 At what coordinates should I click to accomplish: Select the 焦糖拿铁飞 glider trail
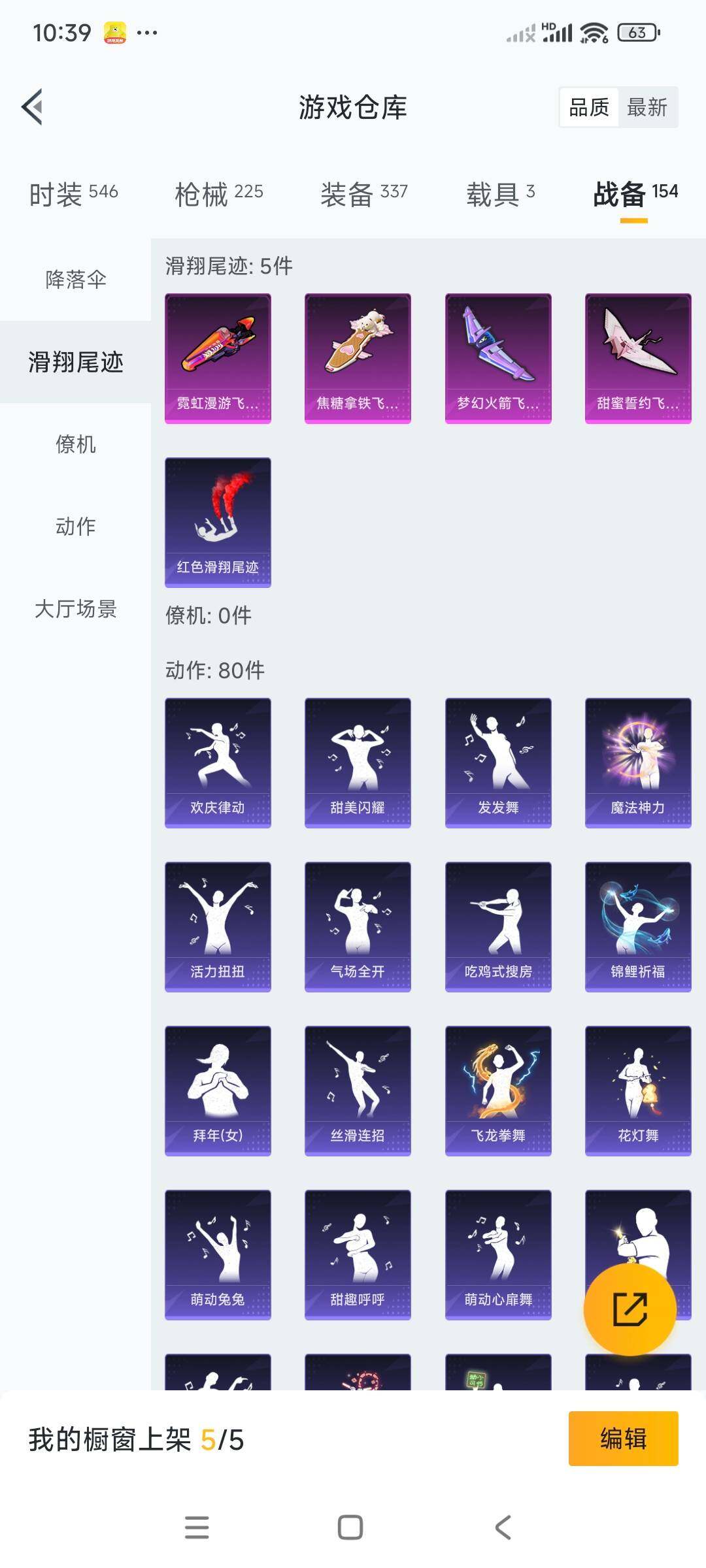(x=358, y=358)
